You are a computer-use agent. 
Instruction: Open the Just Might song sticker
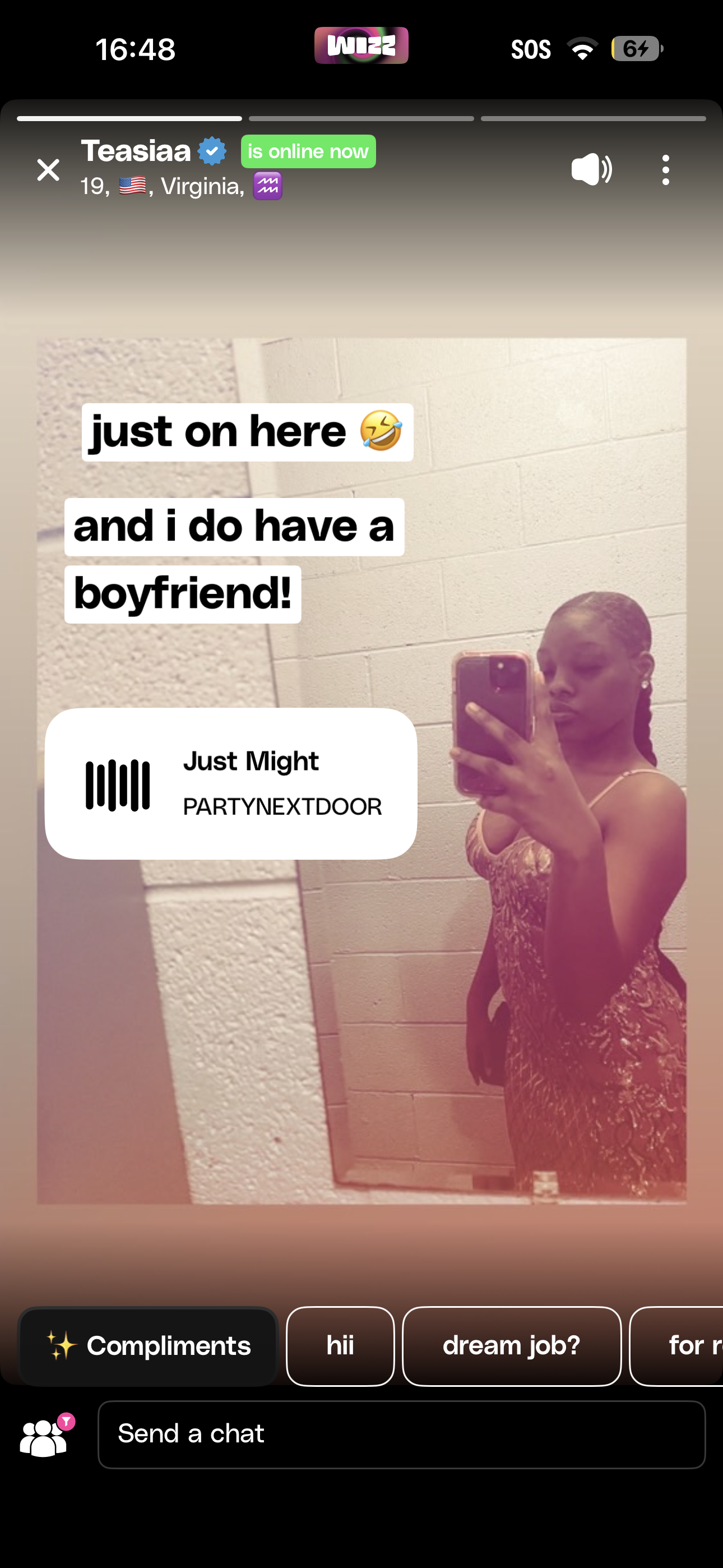[x=231, y=783]
